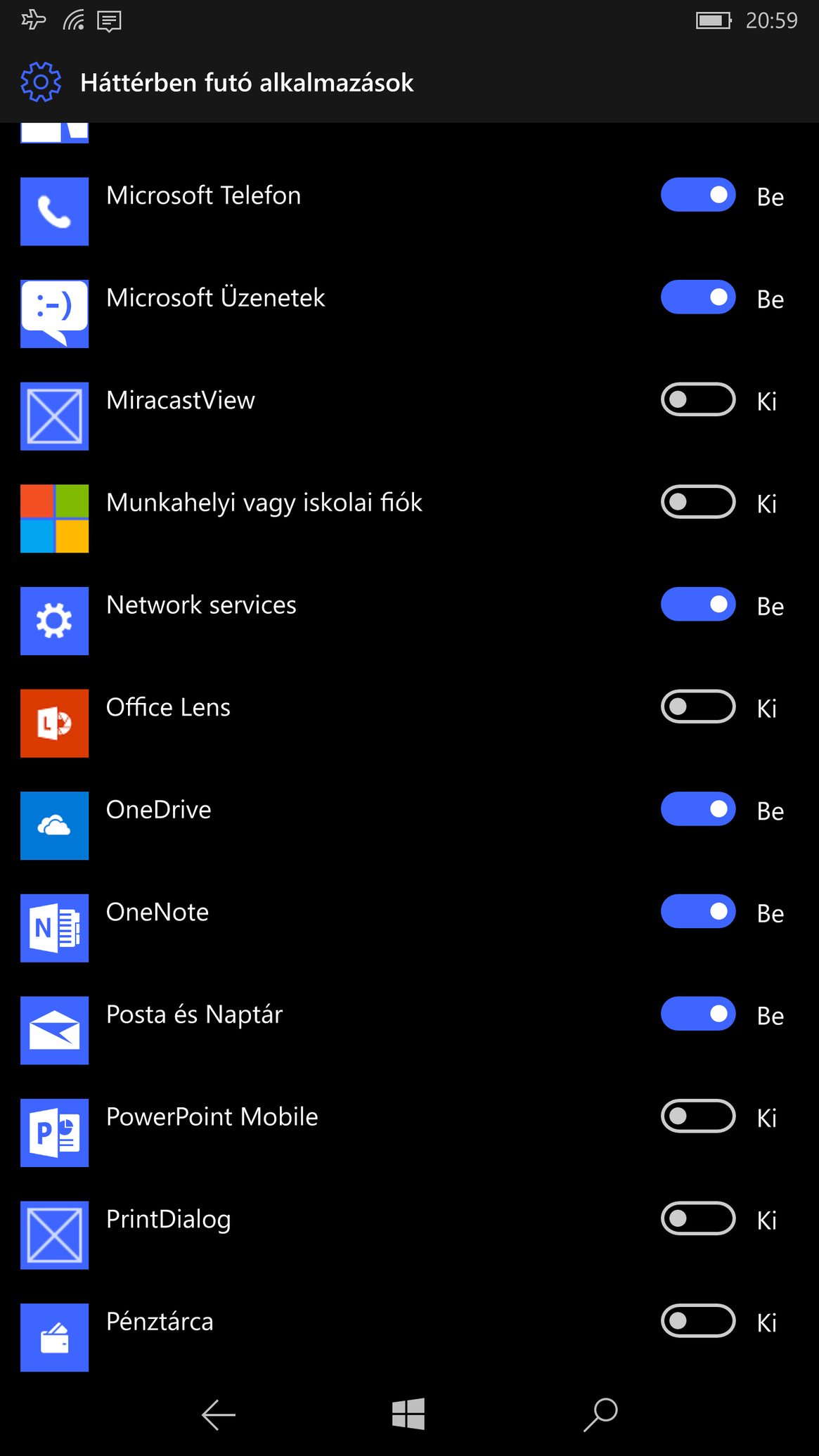Image resolution: width=819 pixels, height=1456 pixels.
Task: Turn off Network services toggle
Action: coord(698,605)
